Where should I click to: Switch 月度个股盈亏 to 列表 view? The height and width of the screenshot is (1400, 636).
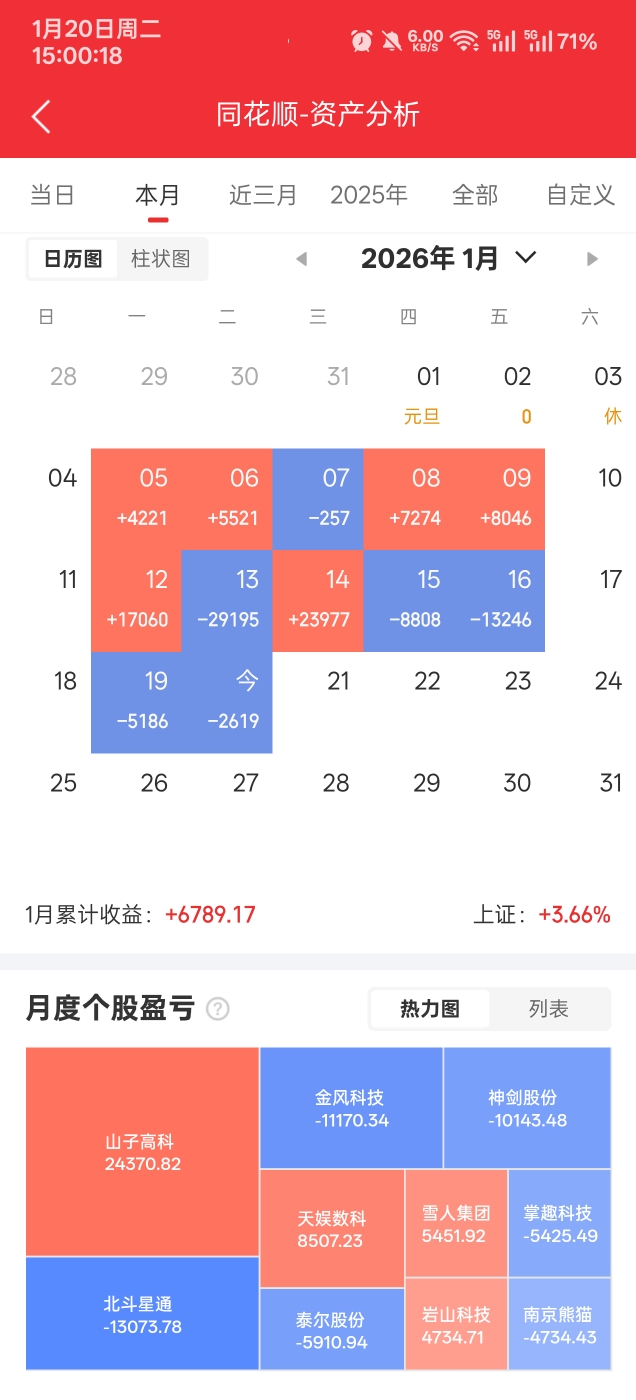tap(548, 1009)
